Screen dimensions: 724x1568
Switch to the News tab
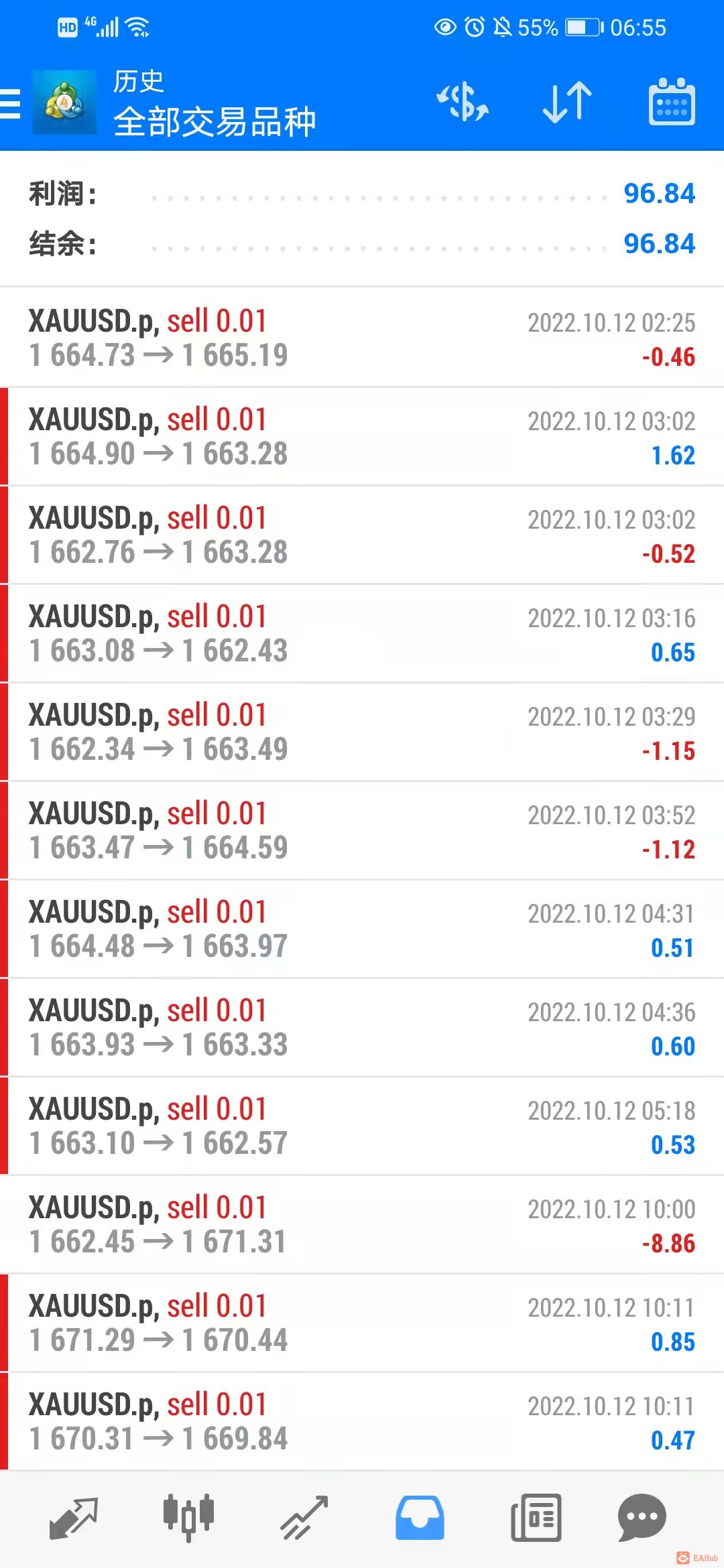536,1518
